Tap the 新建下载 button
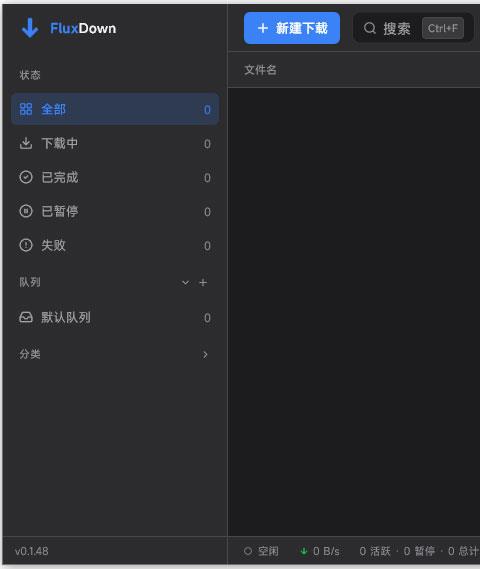 tap(292, 28)
